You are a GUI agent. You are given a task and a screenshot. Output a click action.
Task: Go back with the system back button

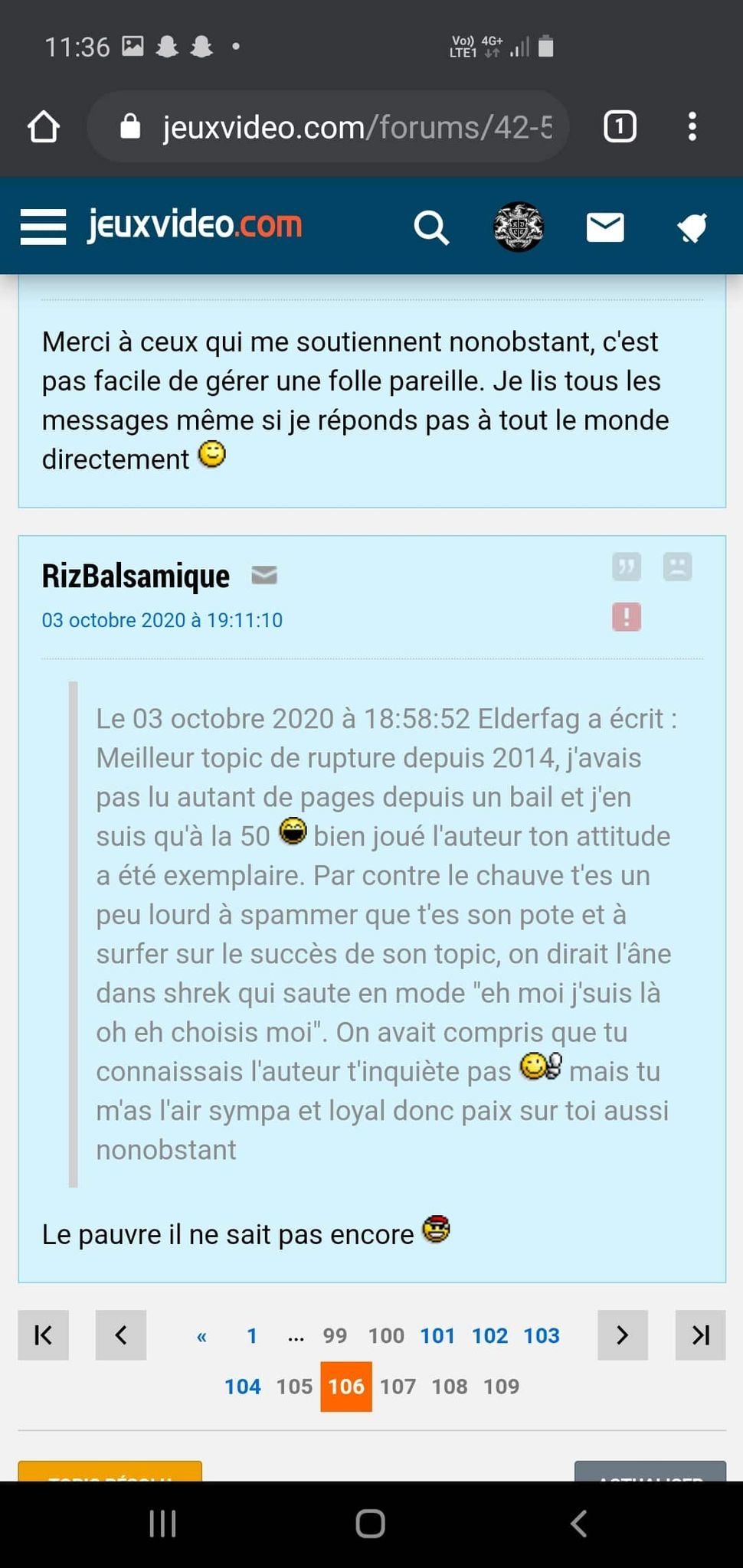(x=579, y=1524)
